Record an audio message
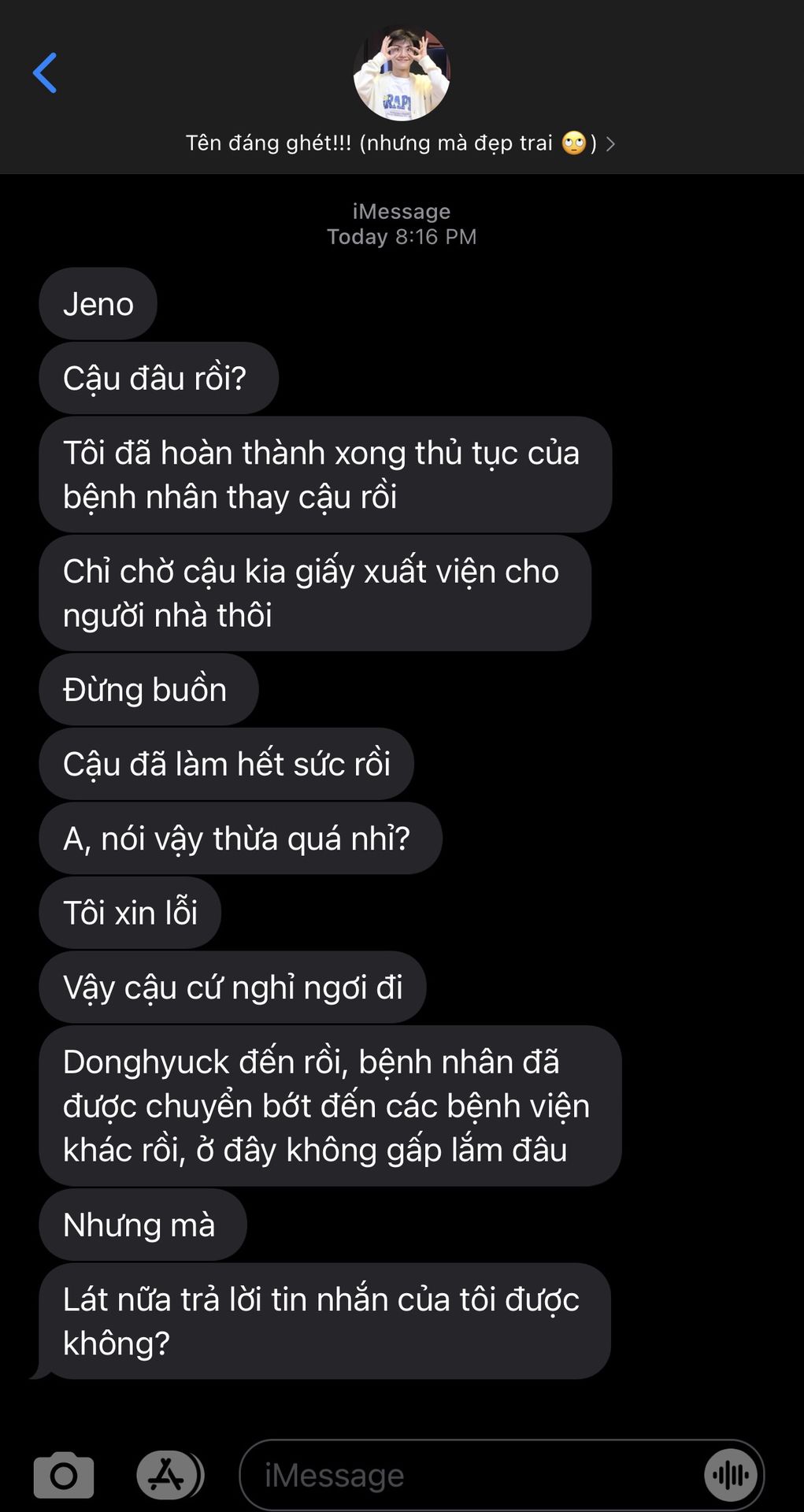This screenshot has width=804, height=1512. pos(732,1475)
